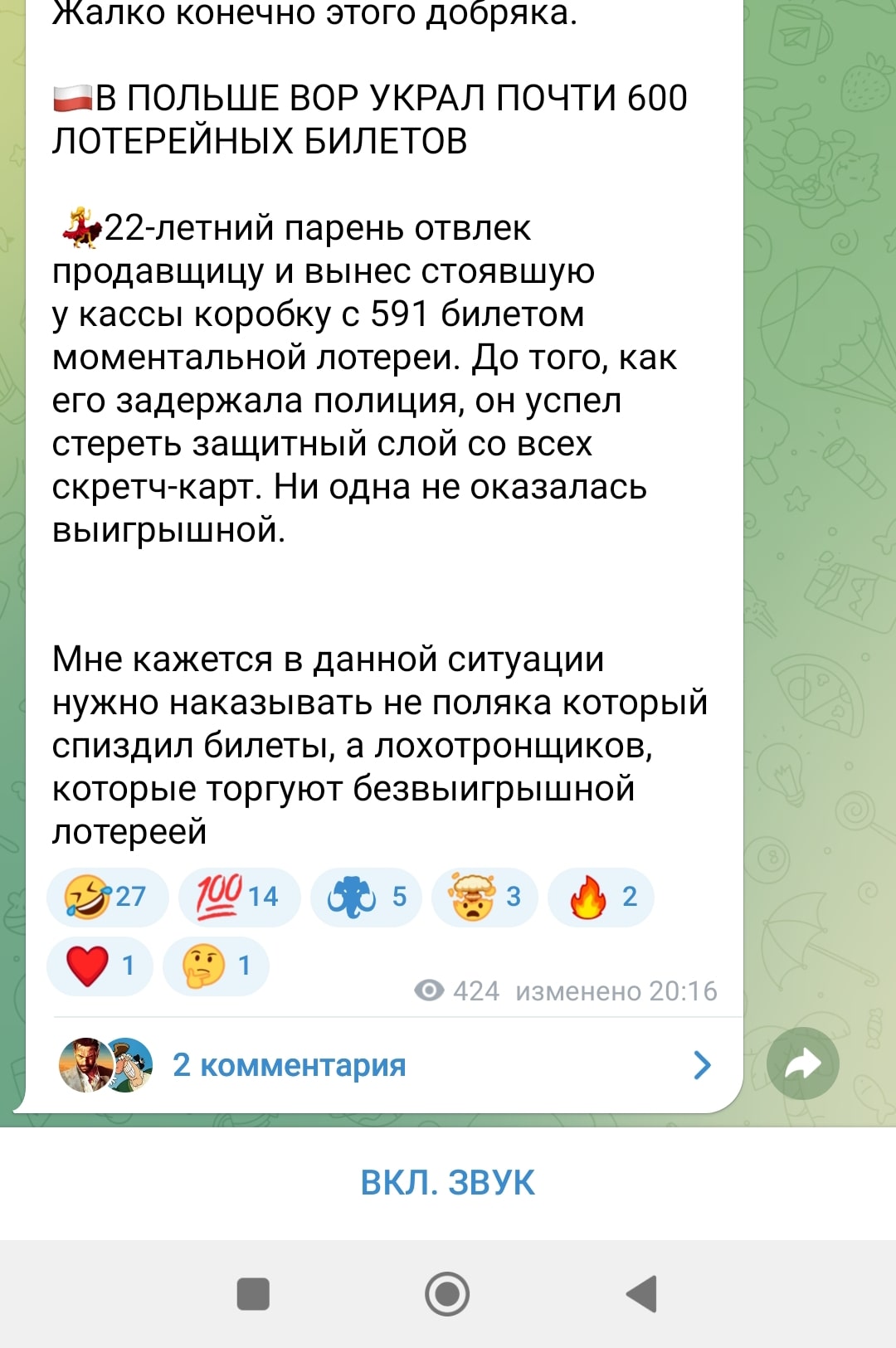
Task: Forward this post with the share arrow
Action: click(x=802, y=1063)
